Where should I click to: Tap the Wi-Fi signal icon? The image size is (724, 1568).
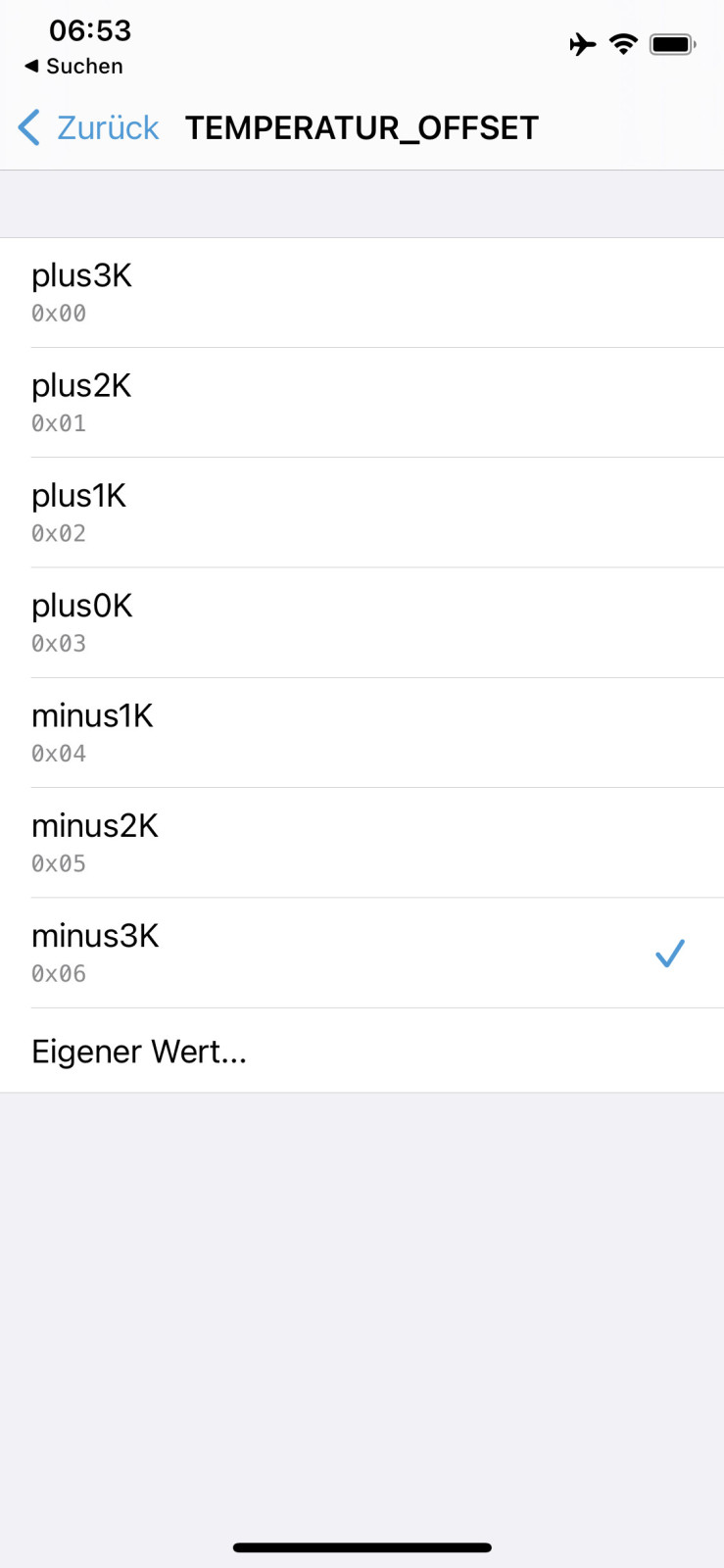(x=624, y=43)
